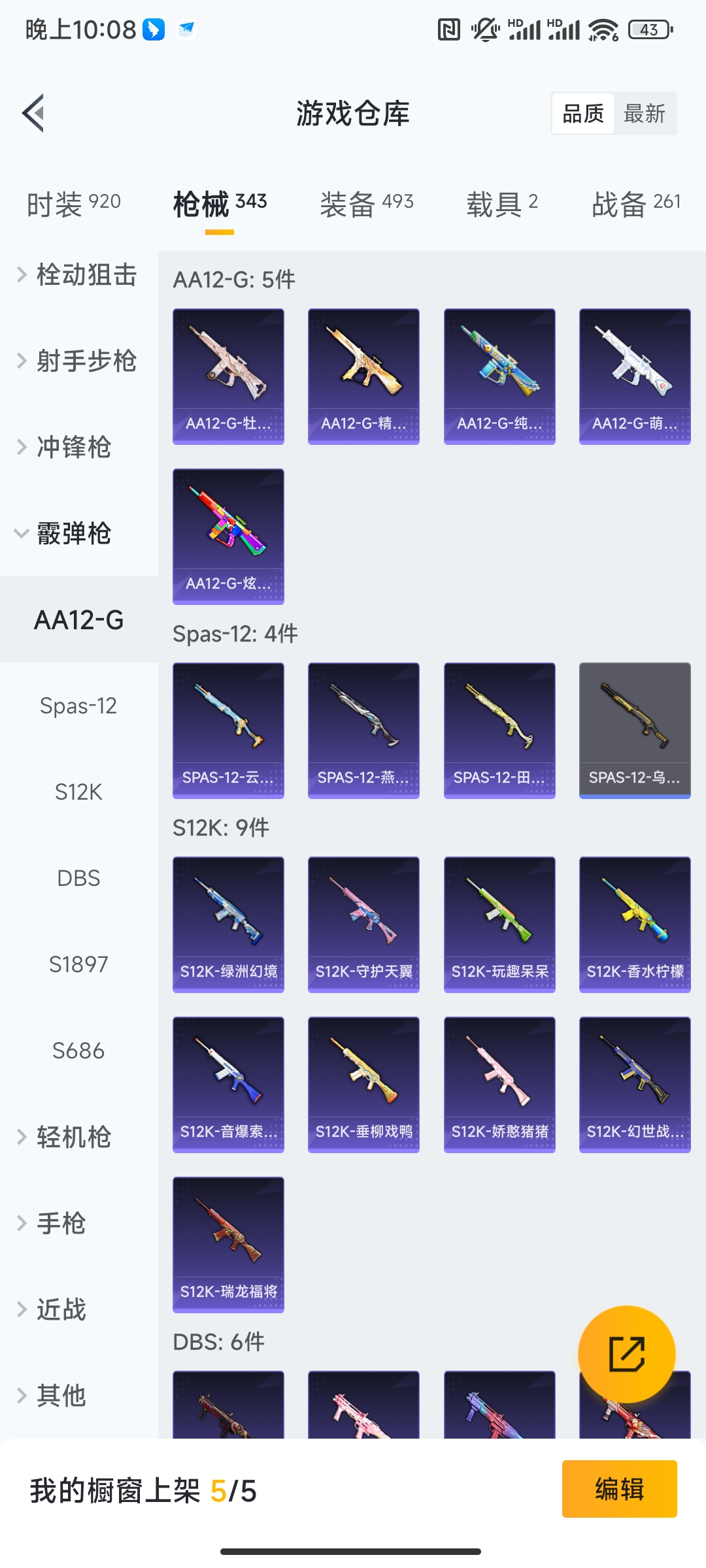Screen dimensions: 706x1568
Task: Select the S1897 subcategory
Action: click(x=78, y=964)
